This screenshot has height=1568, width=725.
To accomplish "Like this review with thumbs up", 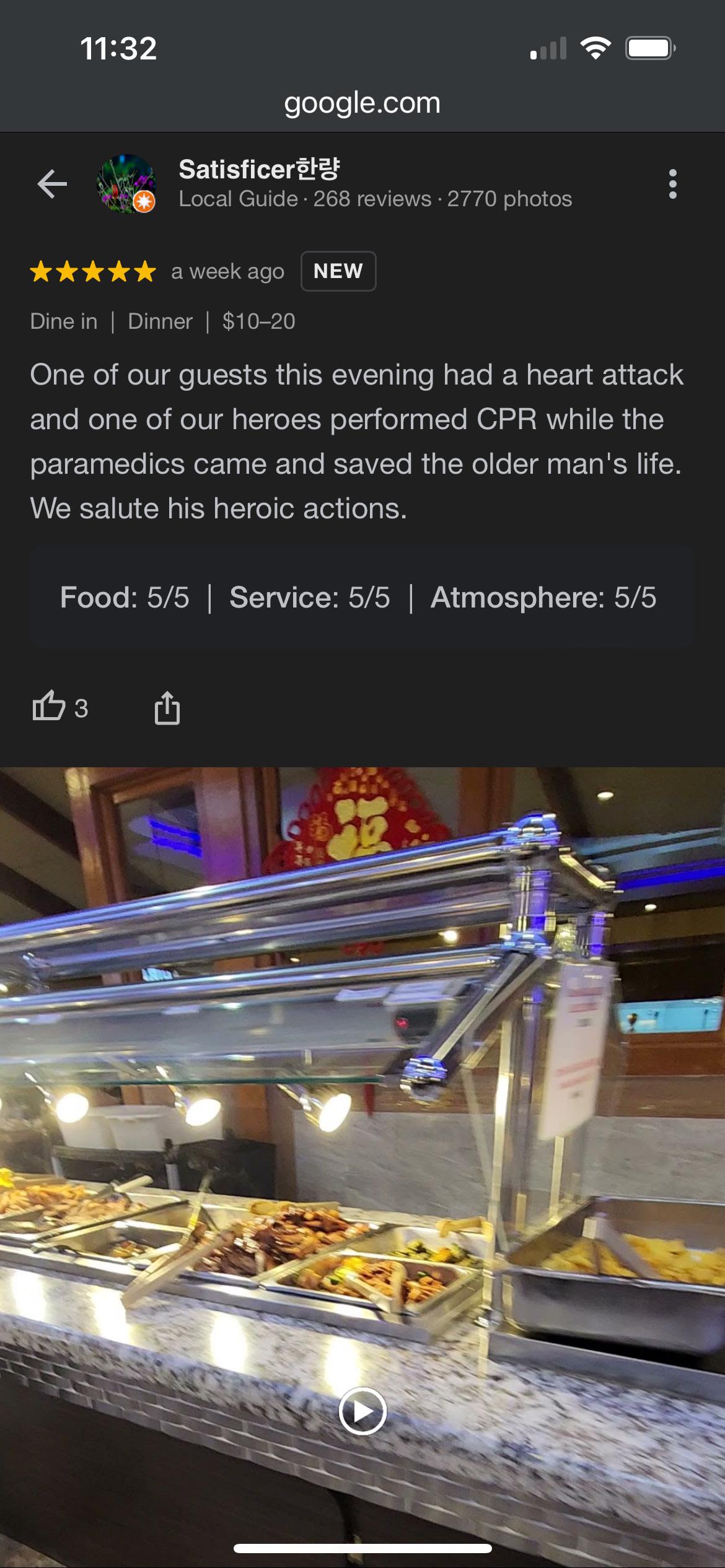I will (49, 707).
